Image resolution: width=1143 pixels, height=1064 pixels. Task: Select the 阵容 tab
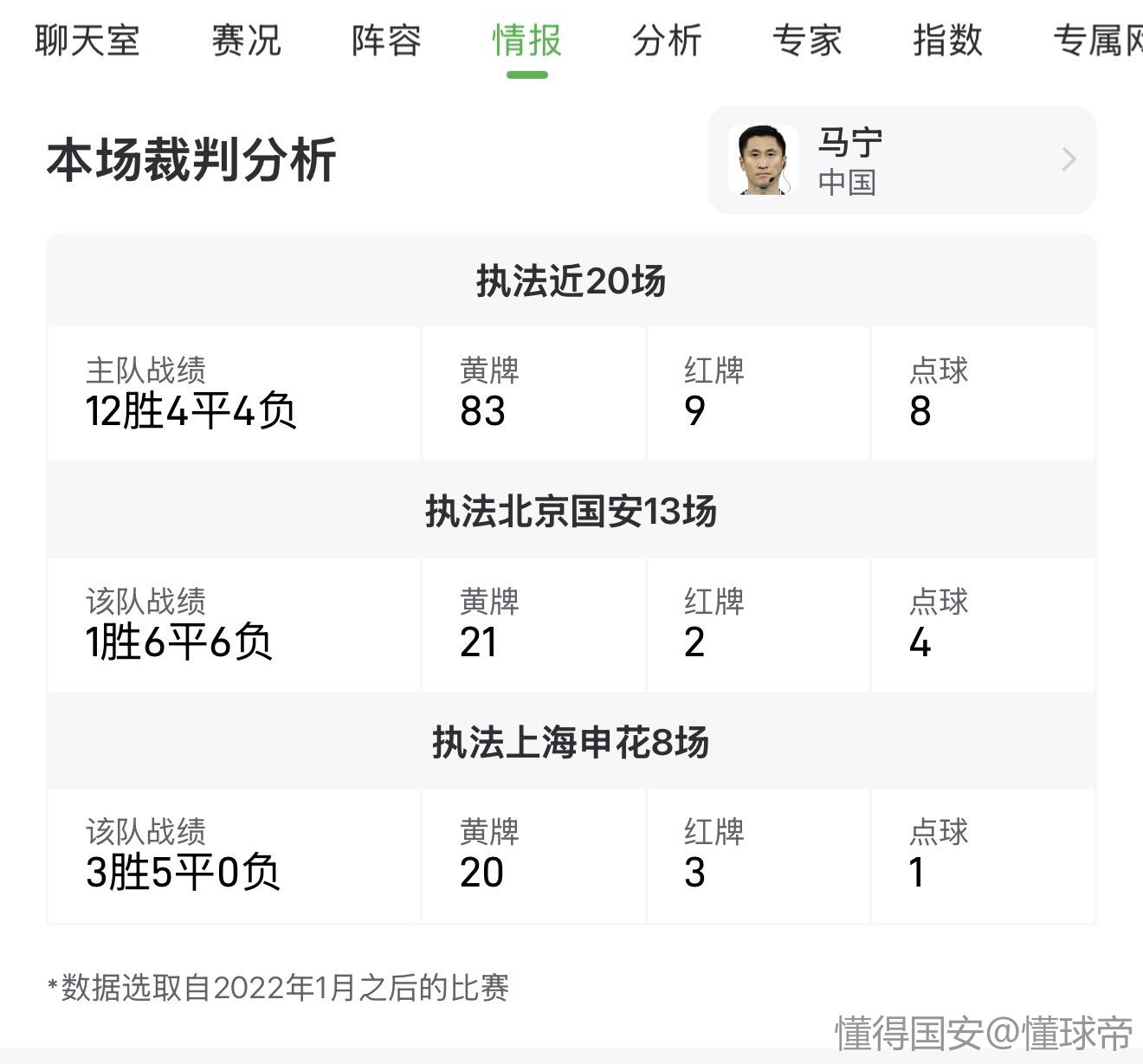pos(386,41)
